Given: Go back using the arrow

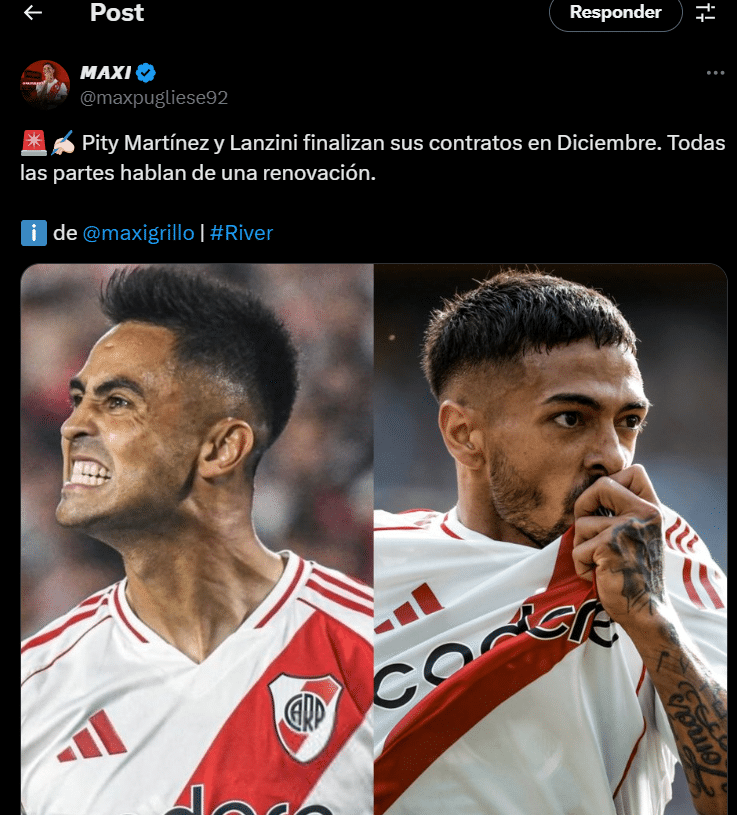Looking at the screenshot, I should pos(33,13).
